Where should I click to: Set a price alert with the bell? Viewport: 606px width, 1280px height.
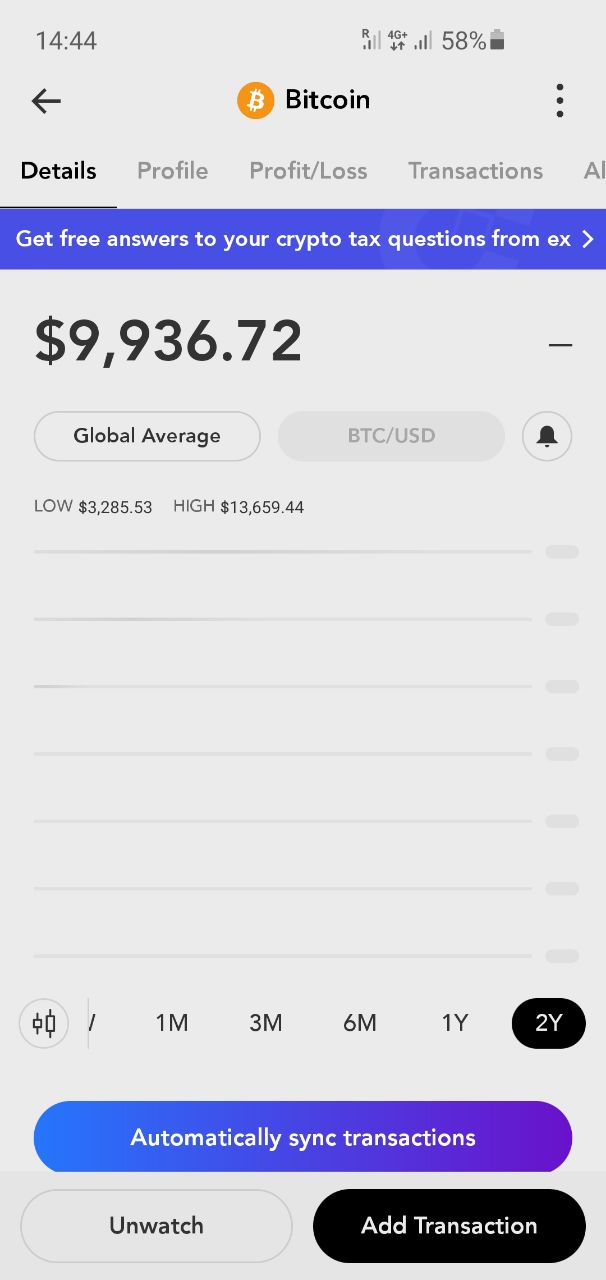(x=547, y=436)
